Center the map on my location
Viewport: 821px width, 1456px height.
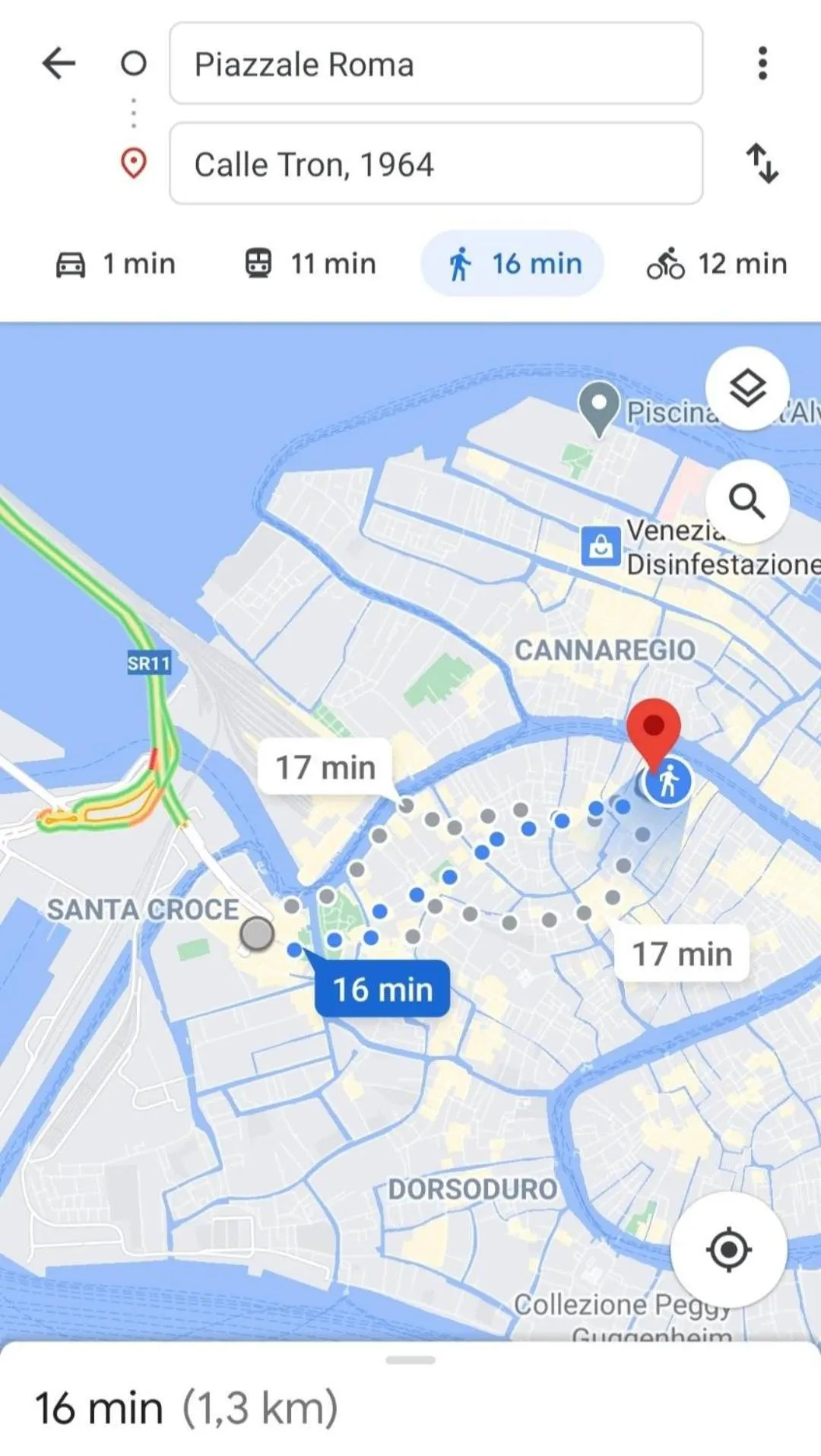coord(728,1249)
